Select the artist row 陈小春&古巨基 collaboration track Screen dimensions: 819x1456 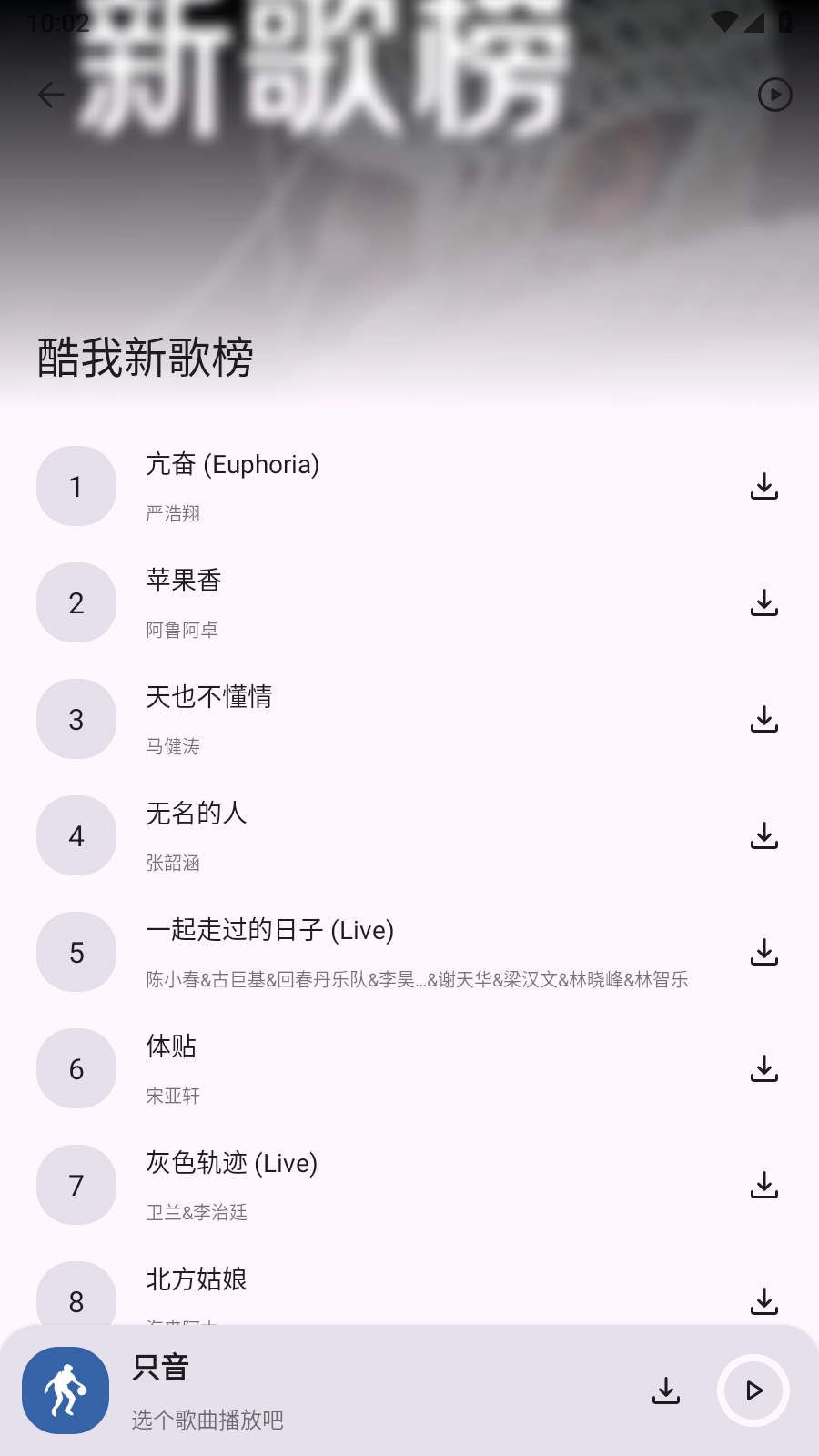click(364, 952)
